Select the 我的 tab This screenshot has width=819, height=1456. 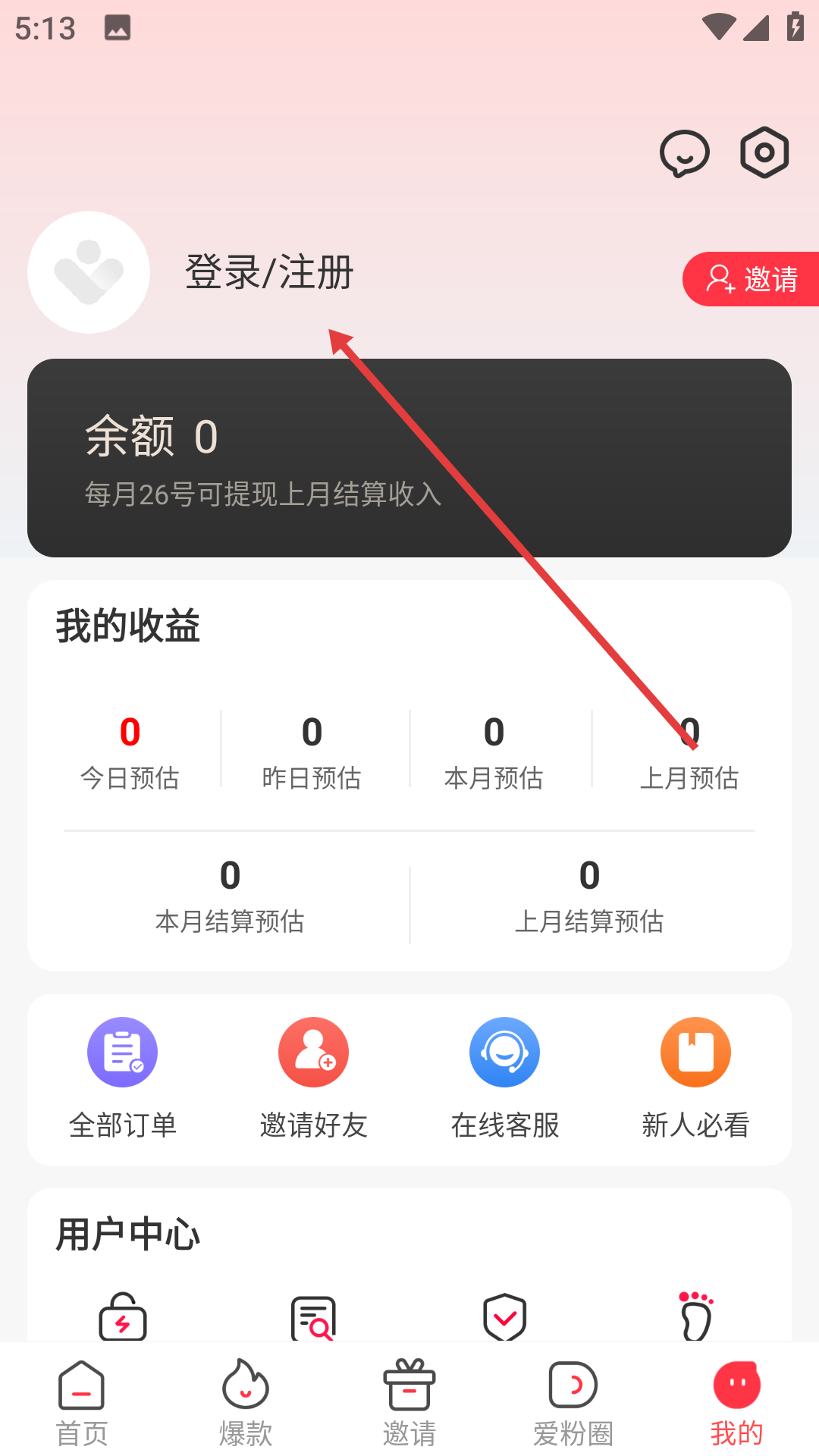pyautogui.click(x=736, y=1401)
